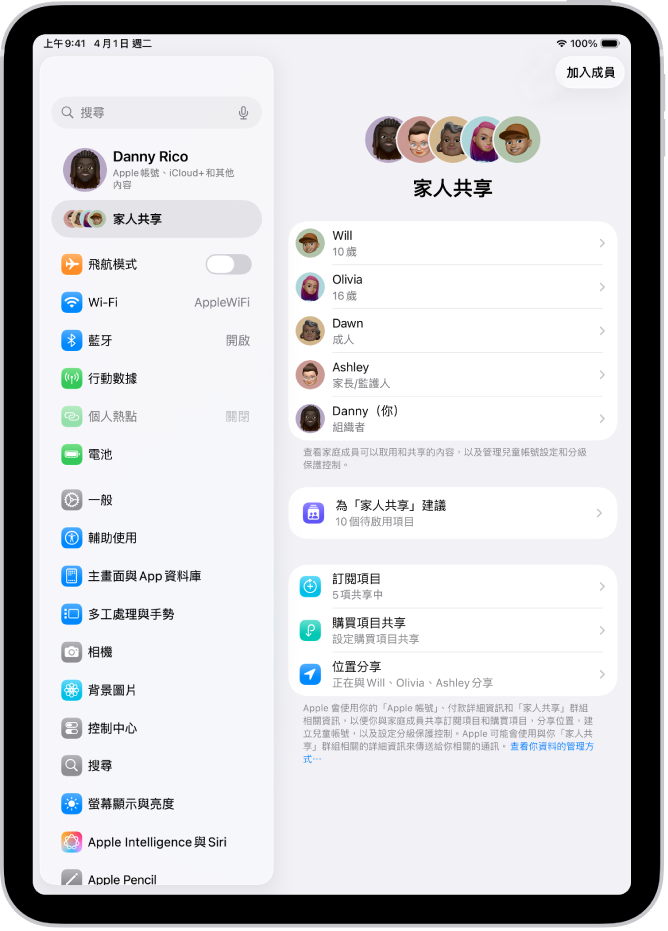Tap the 加入成員 button
The image size is (668, 931).
(x=590, y=72)
